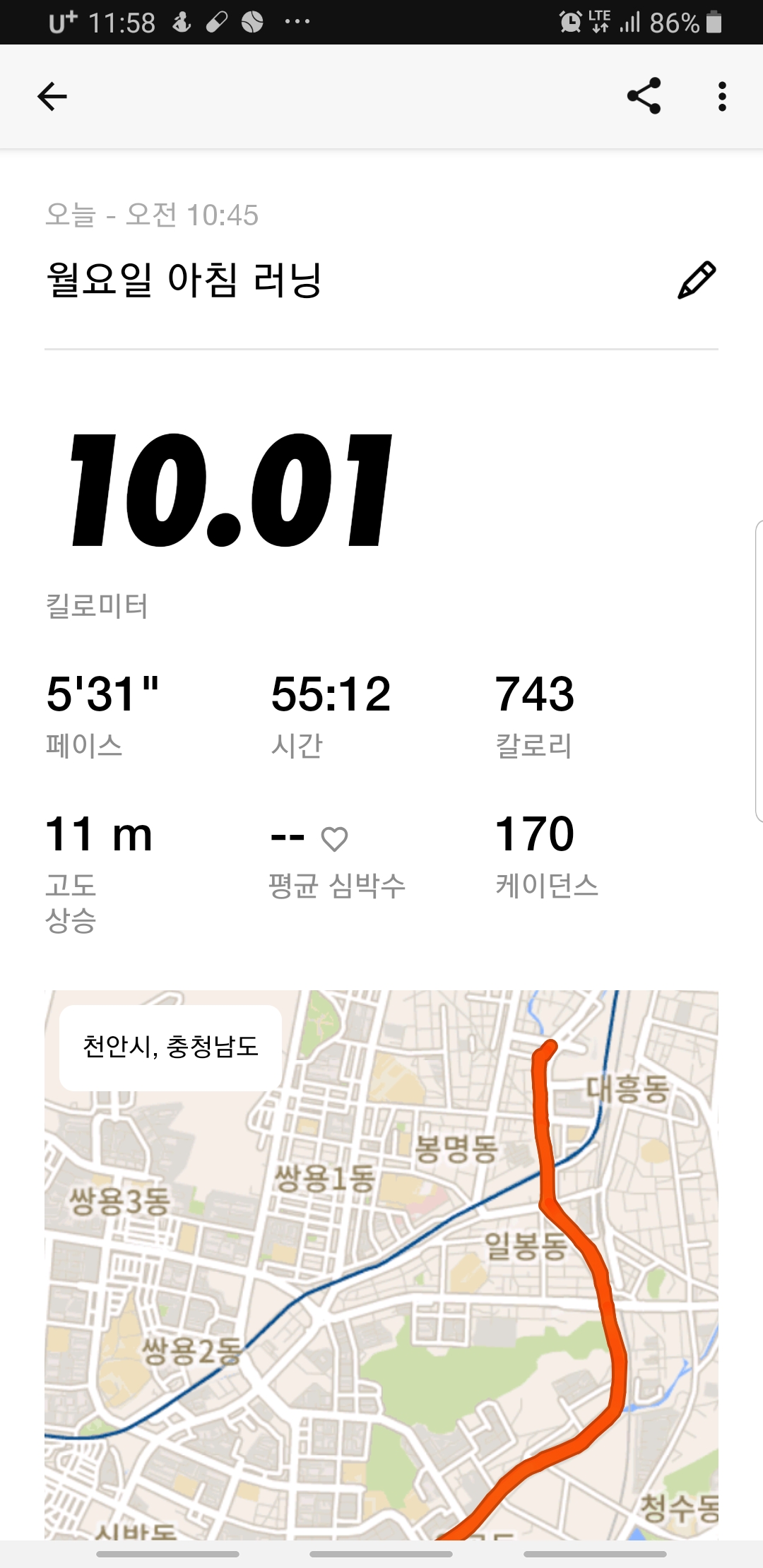The image size is (763, 1568).
Task: Share this run
Action: (644, 96)
